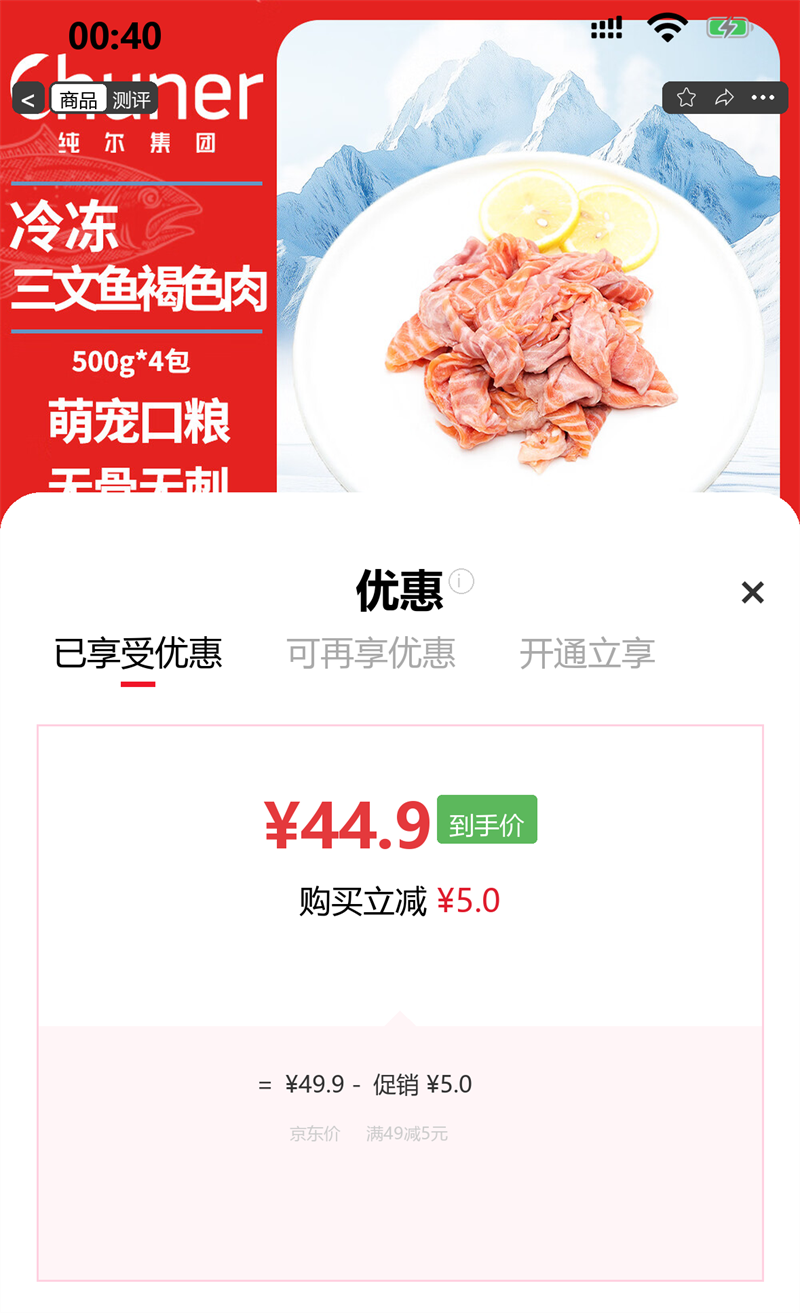Tap the star icon to favorite the product
The height and width of the screenshot is (1313, 800).
click(x=687, y=96)
